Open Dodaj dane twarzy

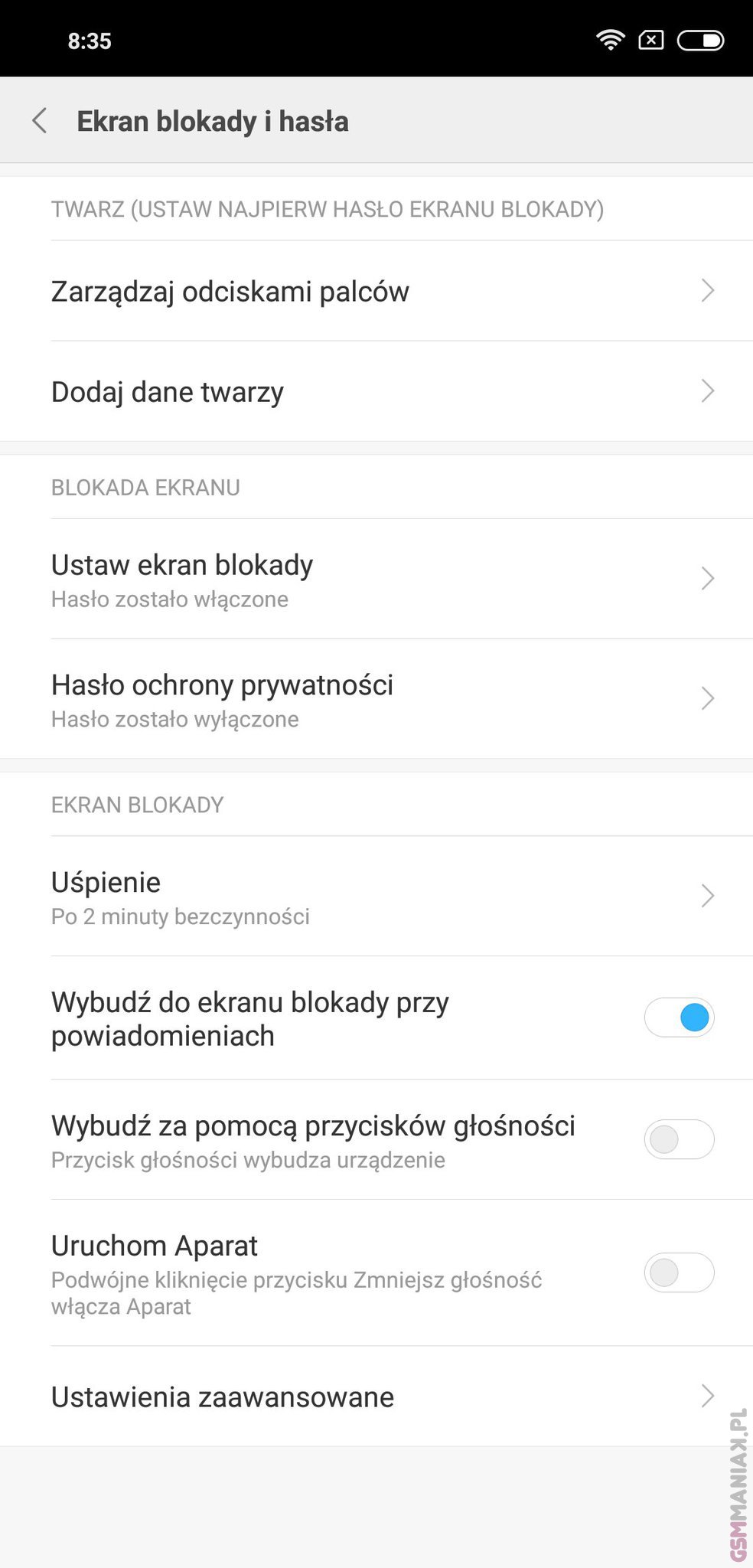(x=375, y=391)
